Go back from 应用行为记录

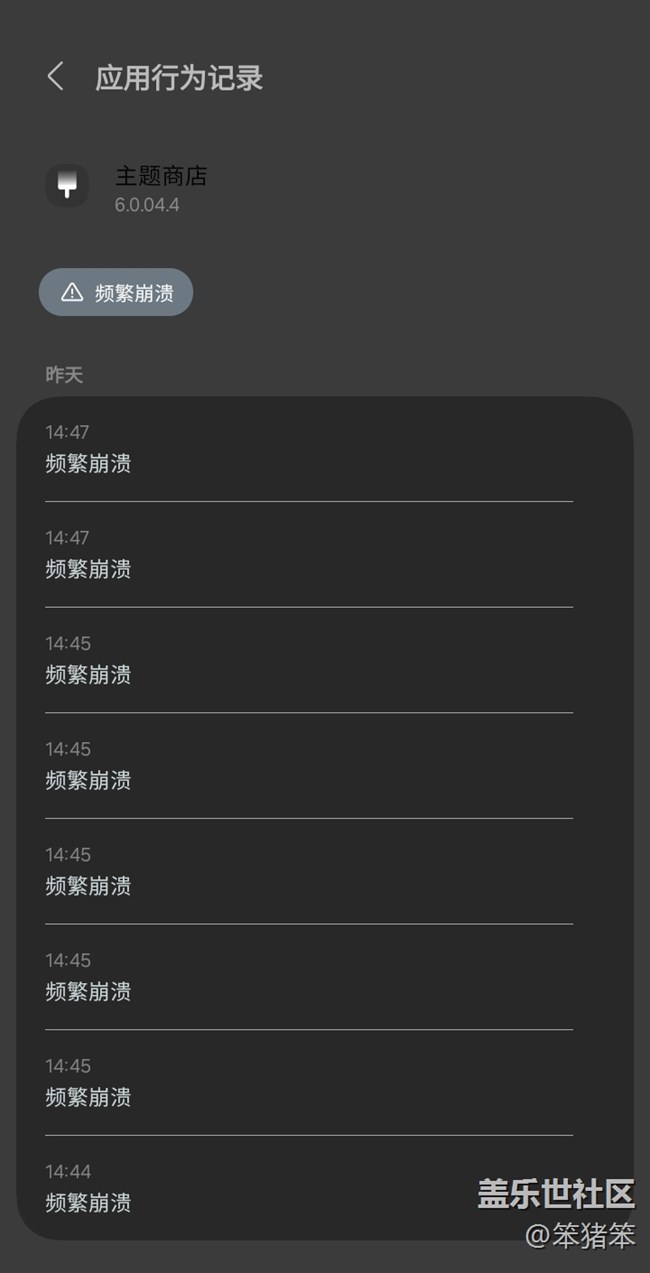point(56,77)
